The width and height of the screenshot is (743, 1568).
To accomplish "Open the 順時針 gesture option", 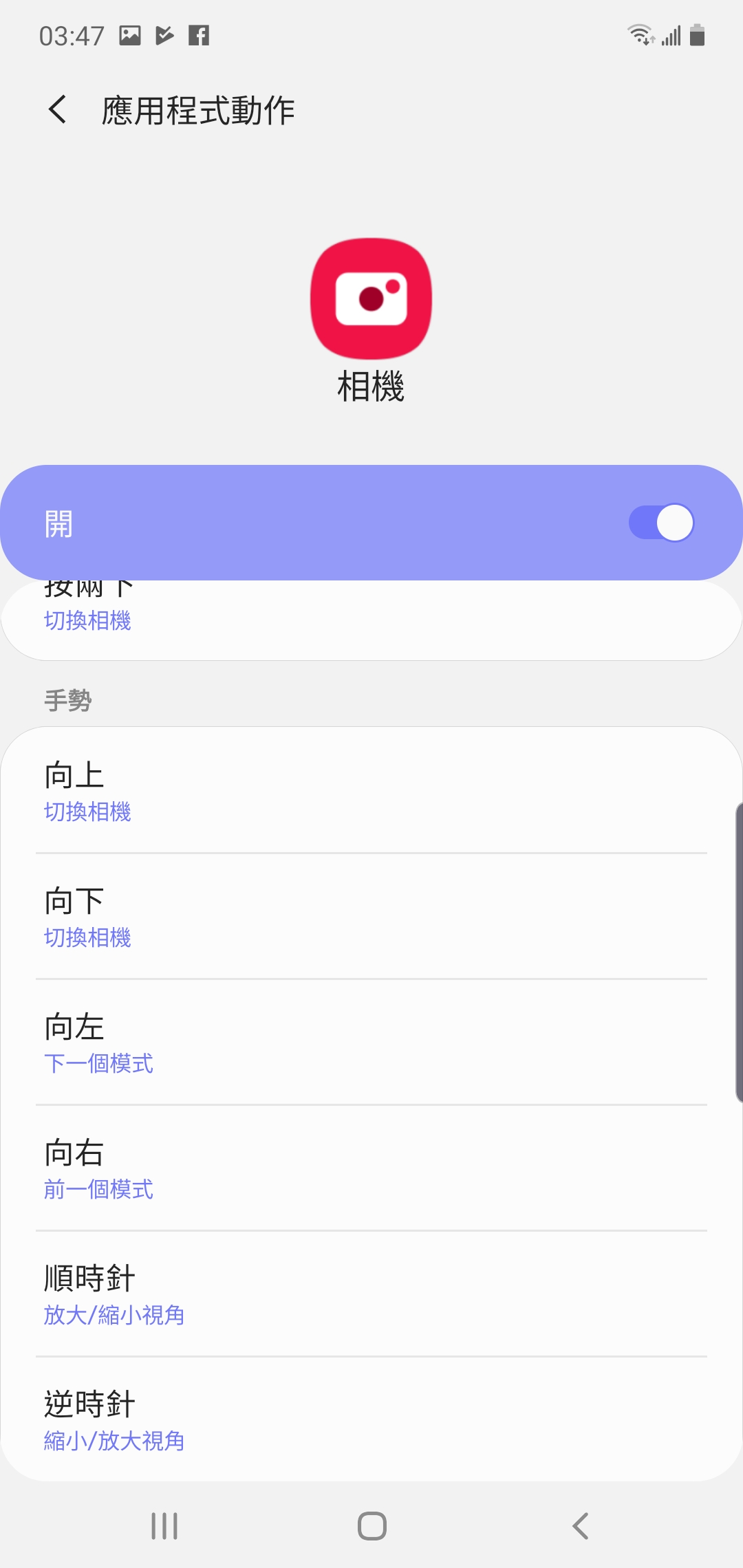I will [x=371, y=1294].
